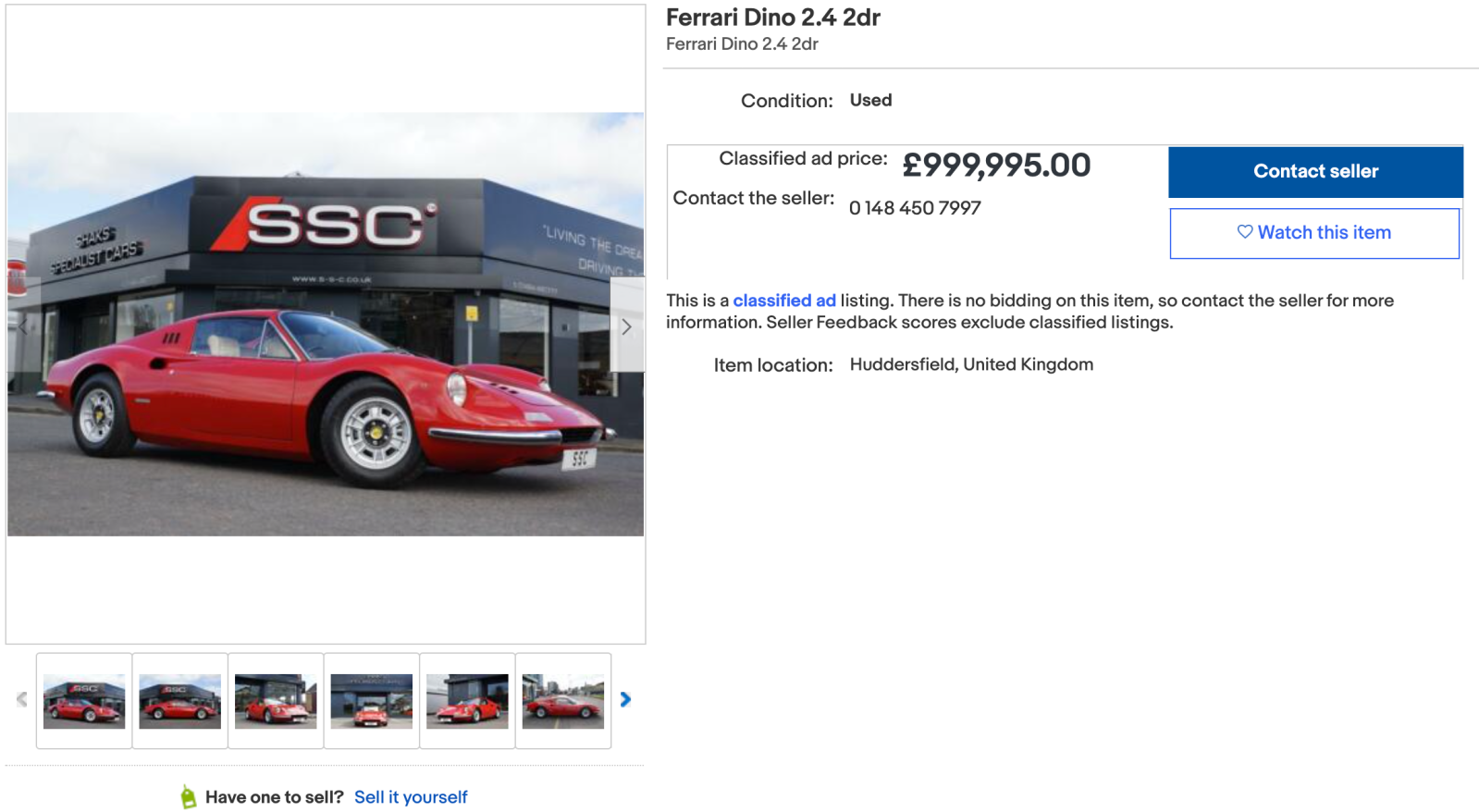1479x812 pixels.
Task: Show the next main photo
Action: 626,326
